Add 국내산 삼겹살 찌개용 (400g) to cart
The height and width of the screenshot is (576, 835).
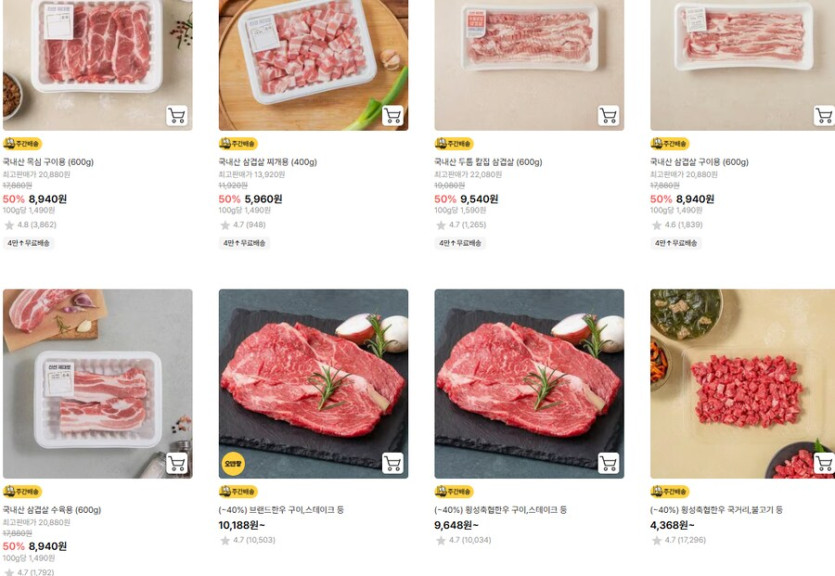click(x=393, y=116)
